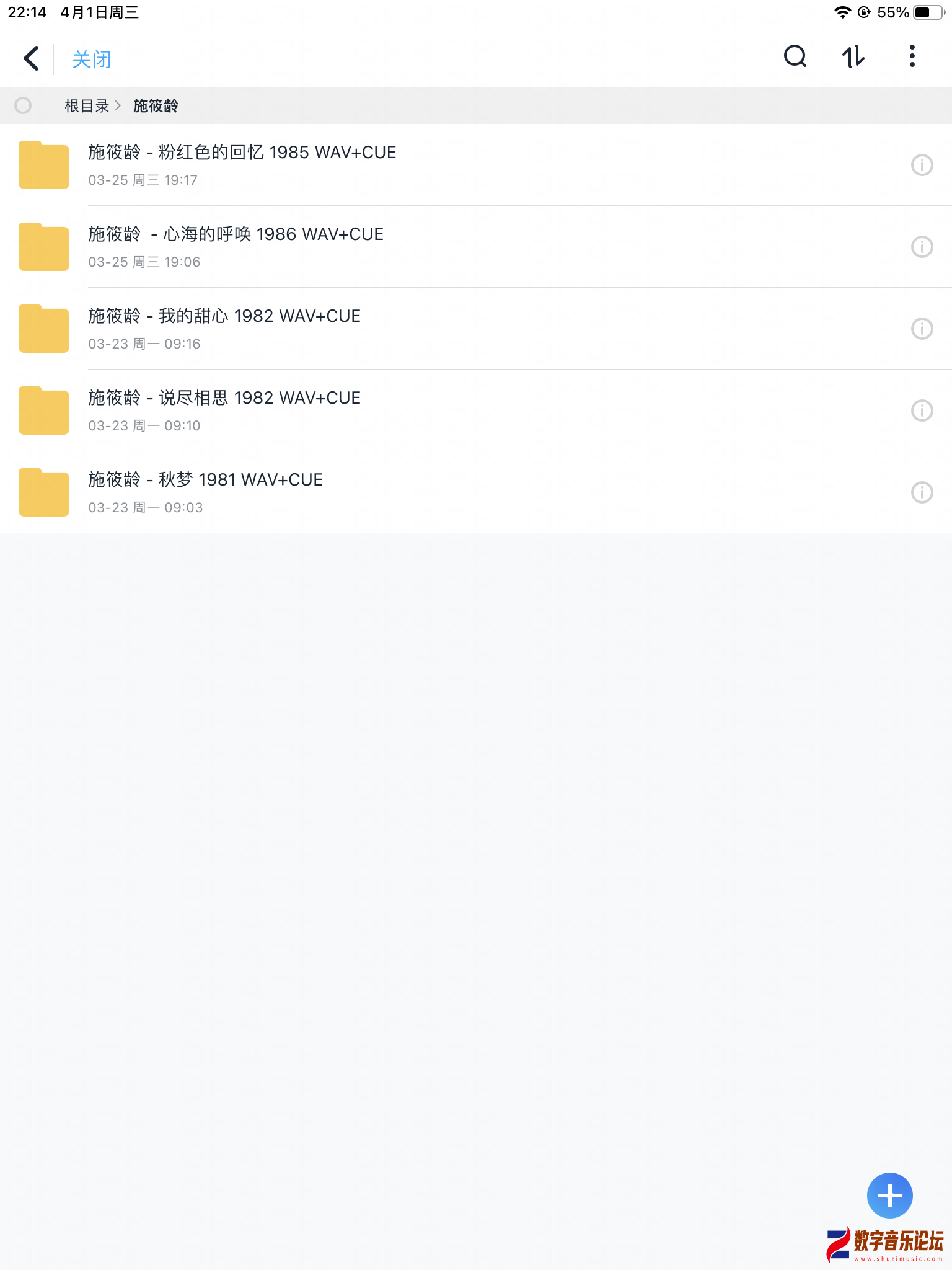View info for 心海的呼唤 1986 folder

pyautogui.click(x=922, y=247)
